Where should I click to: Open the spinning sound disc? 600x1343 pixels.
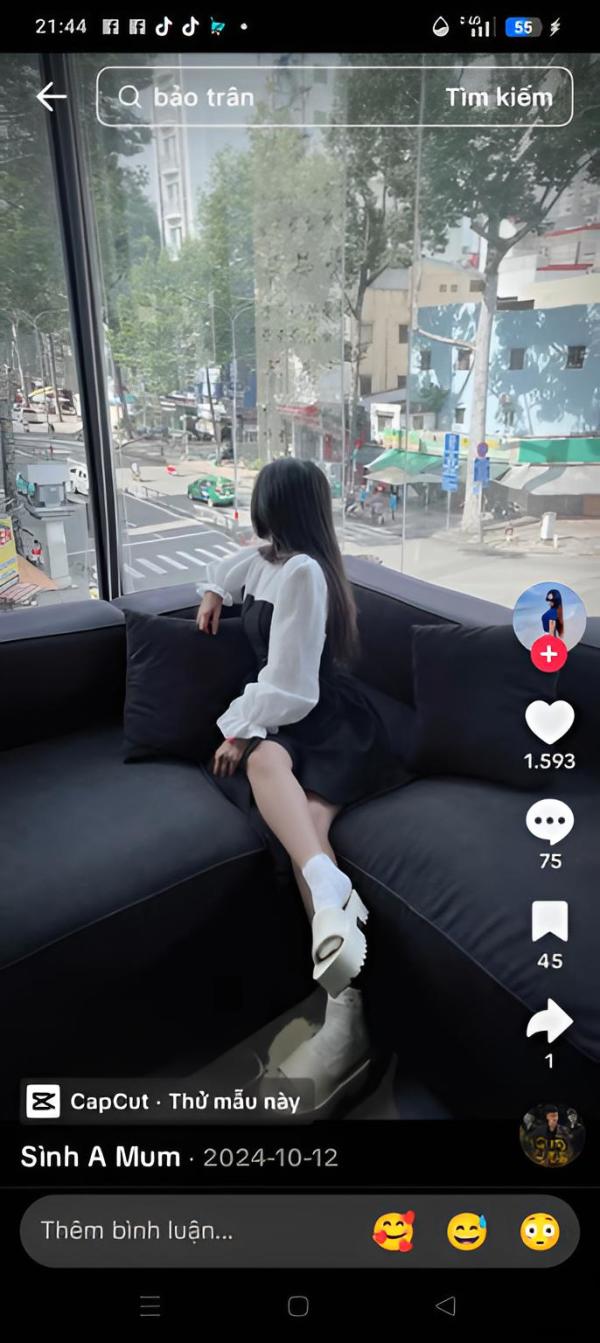click(552, 1135)
